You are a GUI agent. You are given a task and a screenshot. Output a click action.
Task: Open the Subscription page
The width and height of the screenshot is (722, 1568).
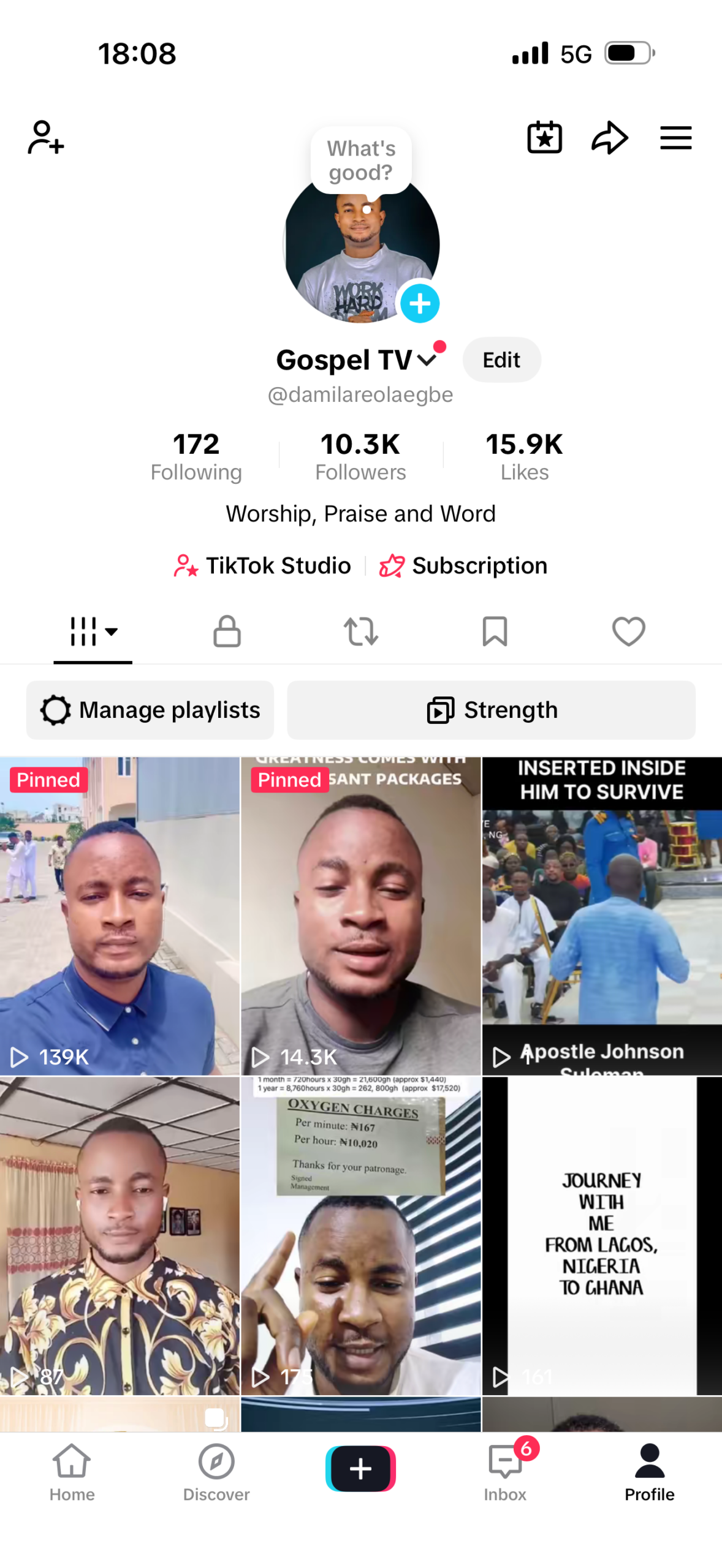point(463,565)
